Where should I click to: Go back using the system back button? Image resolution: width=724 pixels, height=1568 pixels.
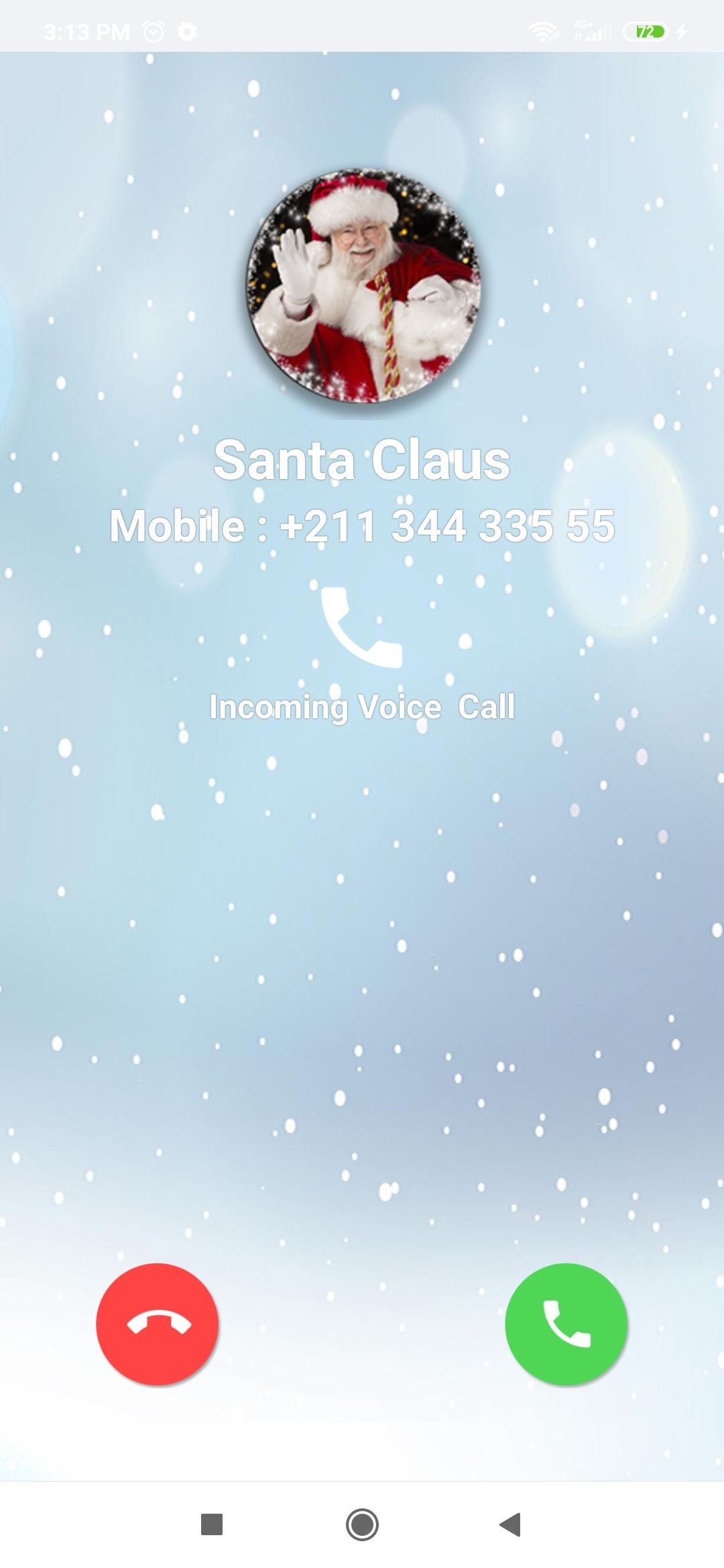click(511, 1524)
